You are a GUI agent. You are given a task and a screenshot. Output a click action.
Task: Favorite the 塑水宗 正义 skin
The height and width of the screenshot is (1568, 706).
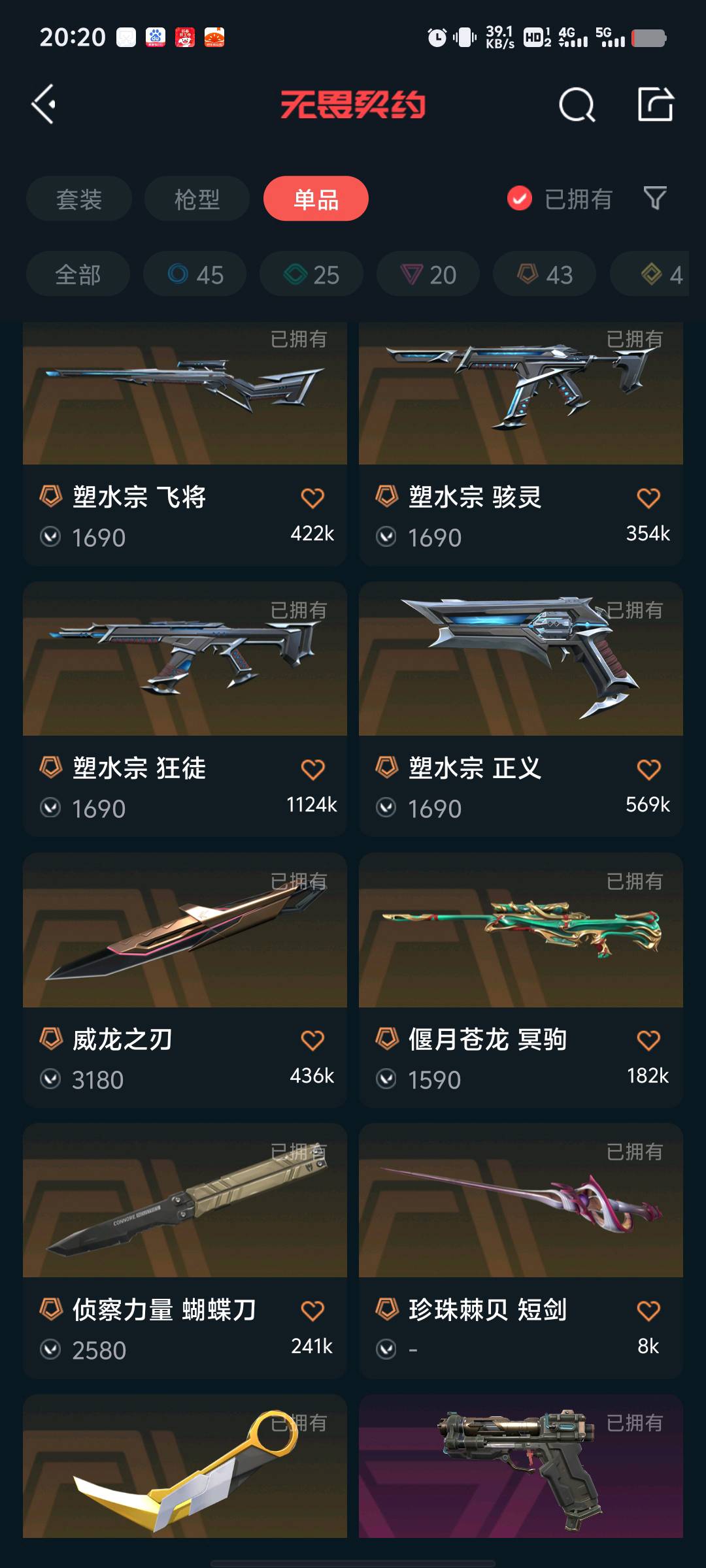(648, 770)
